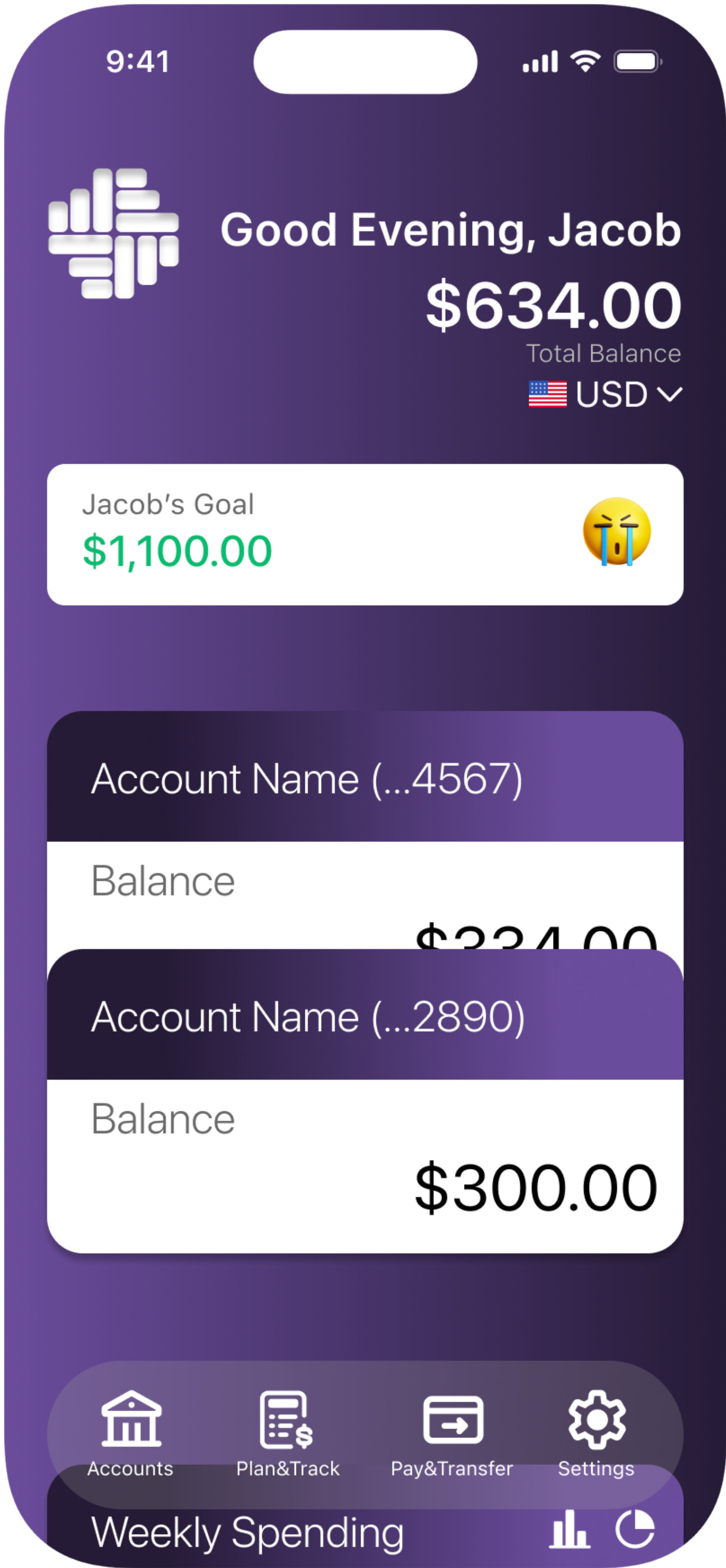Screen dimensions: 726x1568
Task: Show Weekly Spending as pie chart
Action: click(x=635, y=1529)
